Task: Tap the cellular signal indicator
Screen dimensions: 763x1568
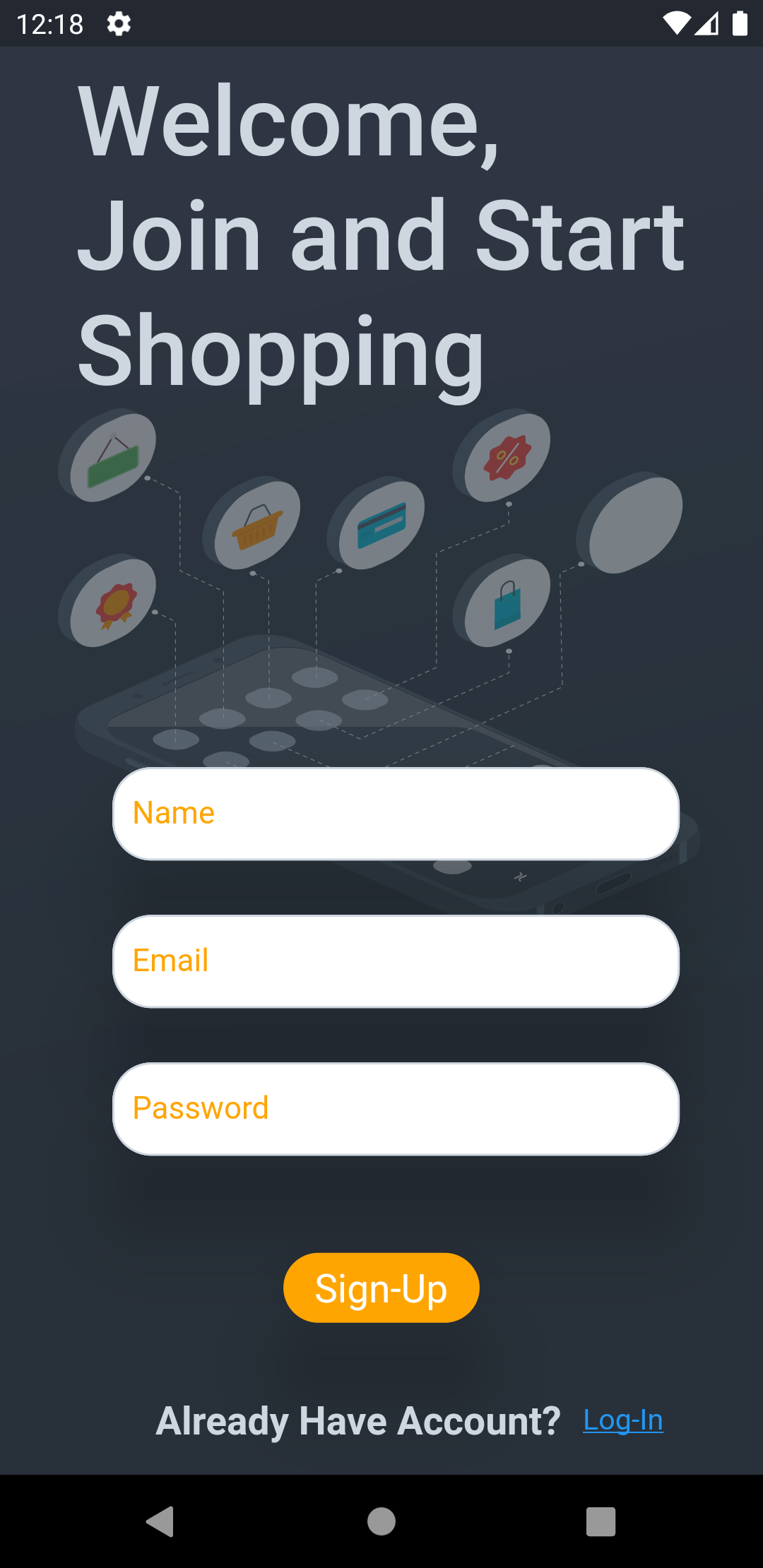Action: 706,23
